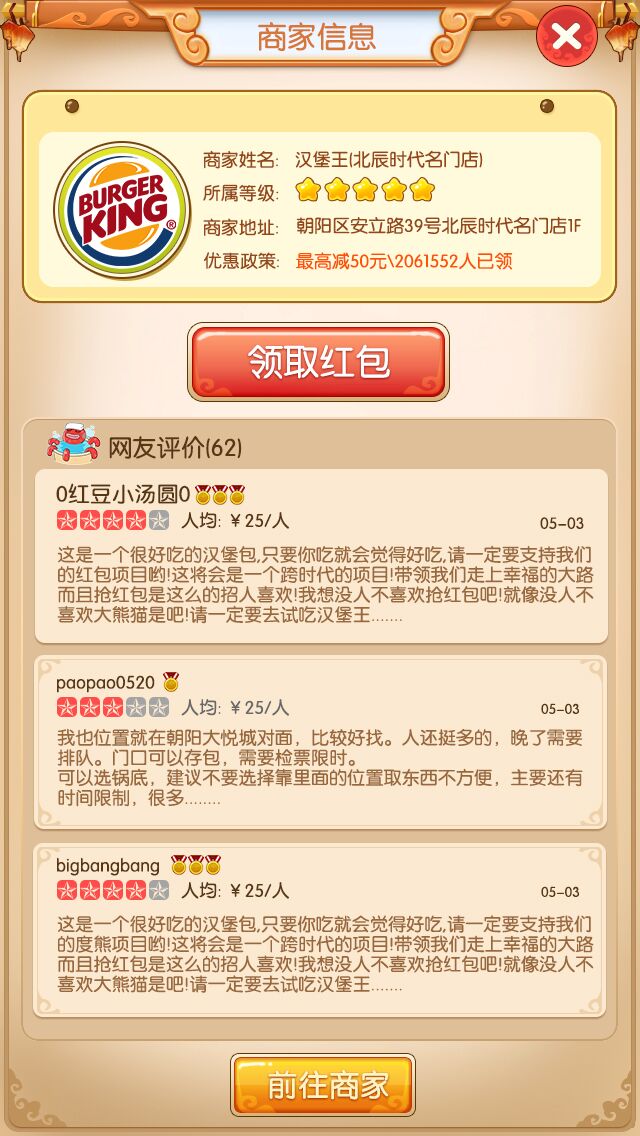Tap 前往商家 to visit merchant
This screenshot has width=640, height=1136.
point(323,1085)
